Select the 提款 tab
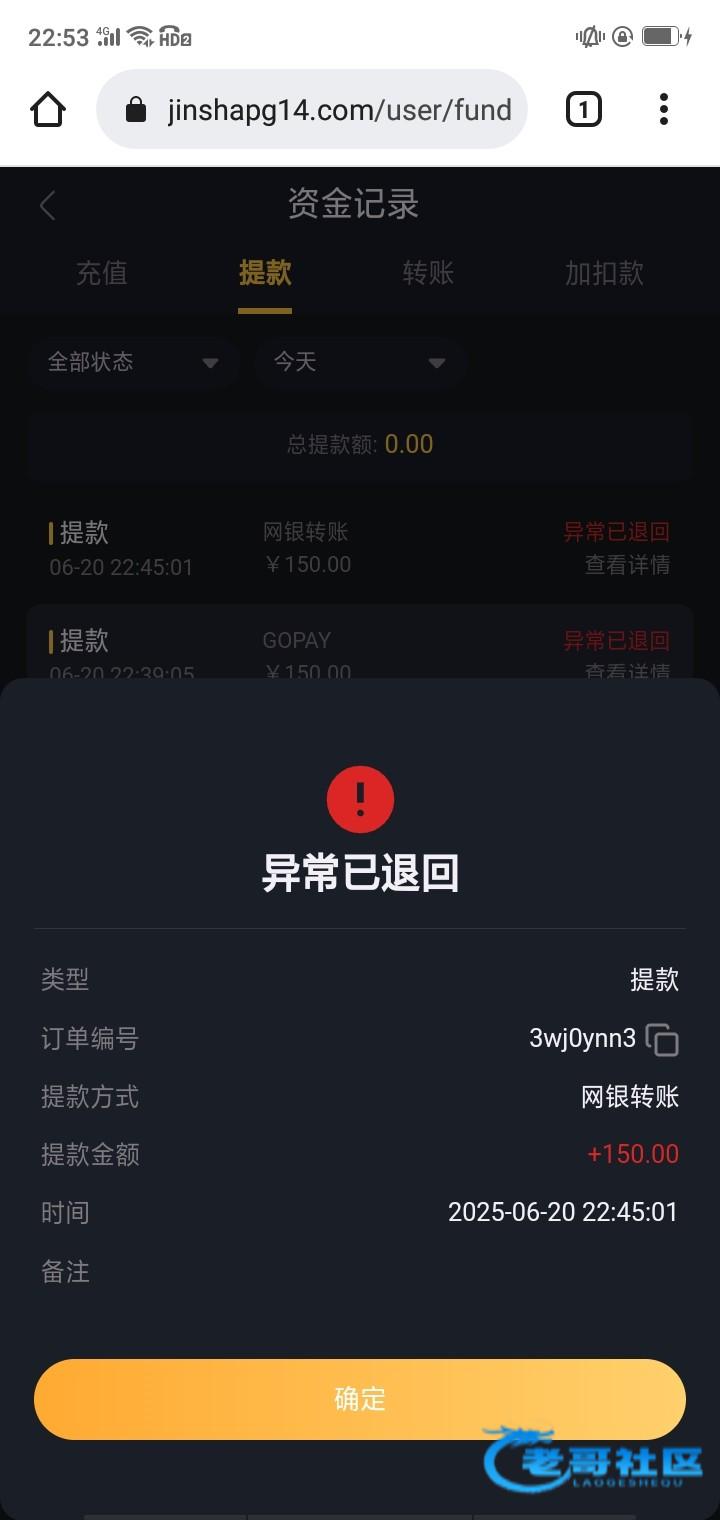The width and height of the screenshot is (720, 1520). click(265, 273)
